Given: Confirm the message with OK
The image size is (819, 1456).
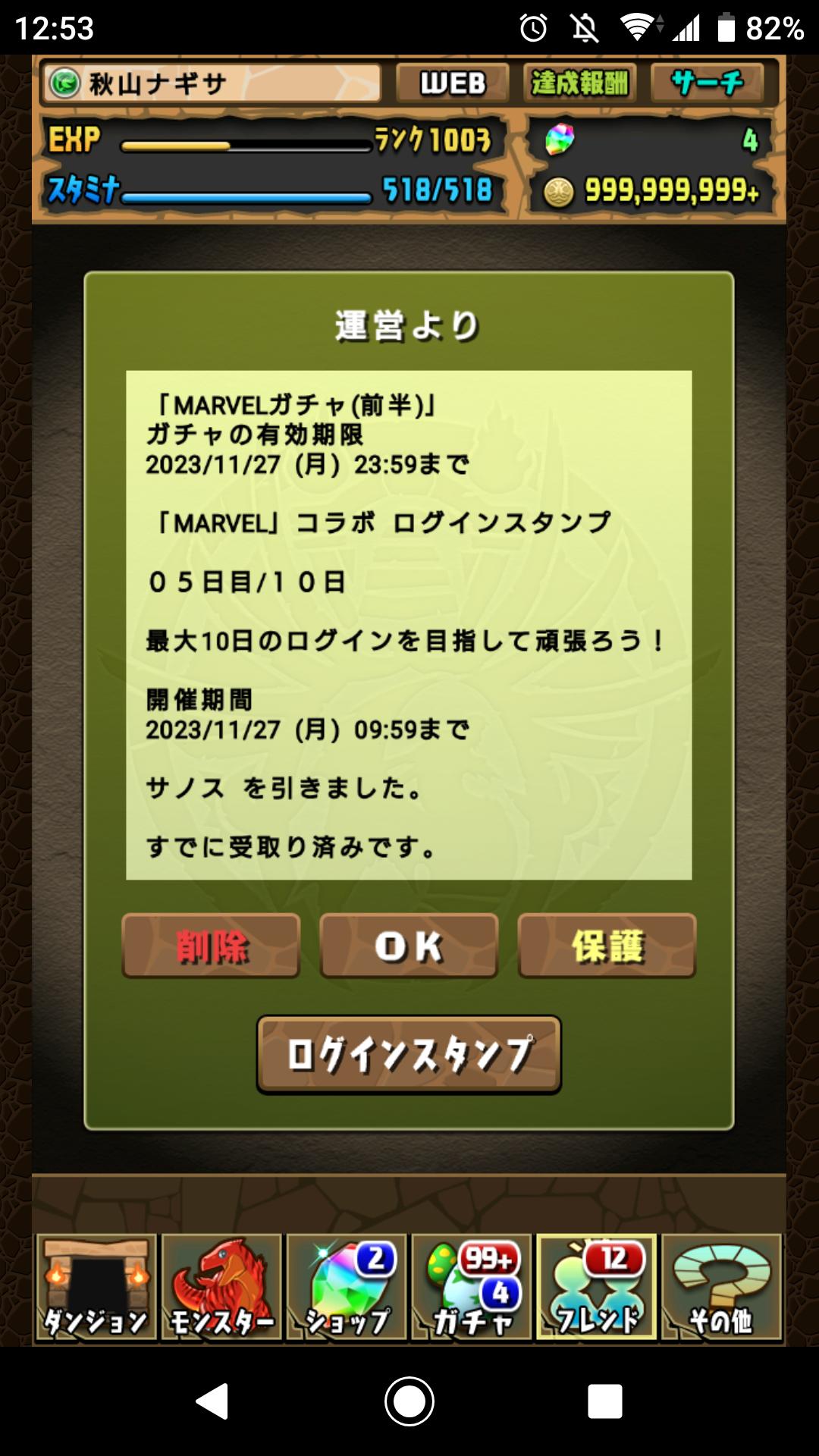Looking at the screenshot, I should 409,946.
